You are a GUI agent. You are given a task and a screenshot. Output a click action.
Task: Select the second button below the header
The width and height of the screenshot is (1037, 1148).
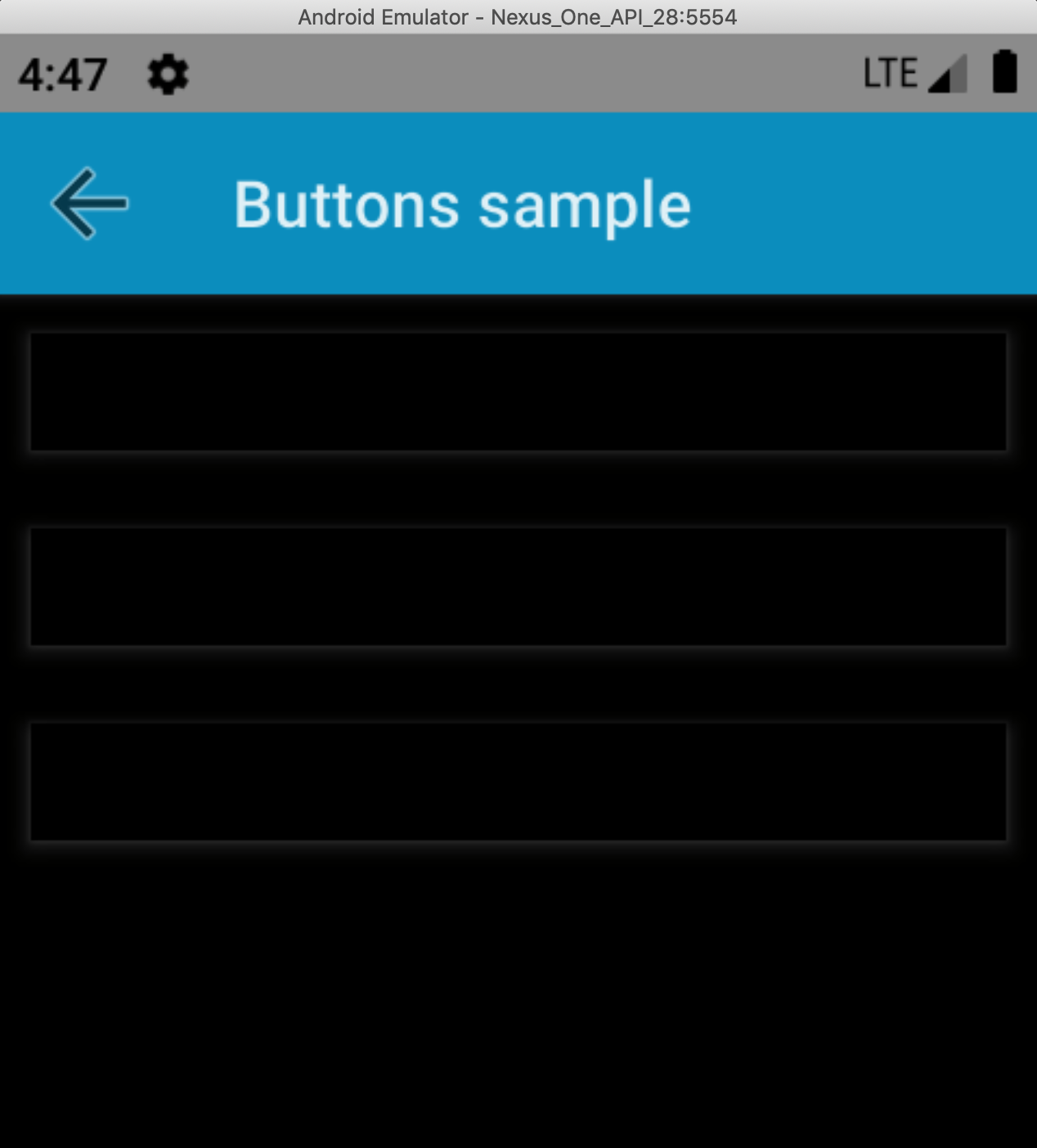click(x=517, y=587)
